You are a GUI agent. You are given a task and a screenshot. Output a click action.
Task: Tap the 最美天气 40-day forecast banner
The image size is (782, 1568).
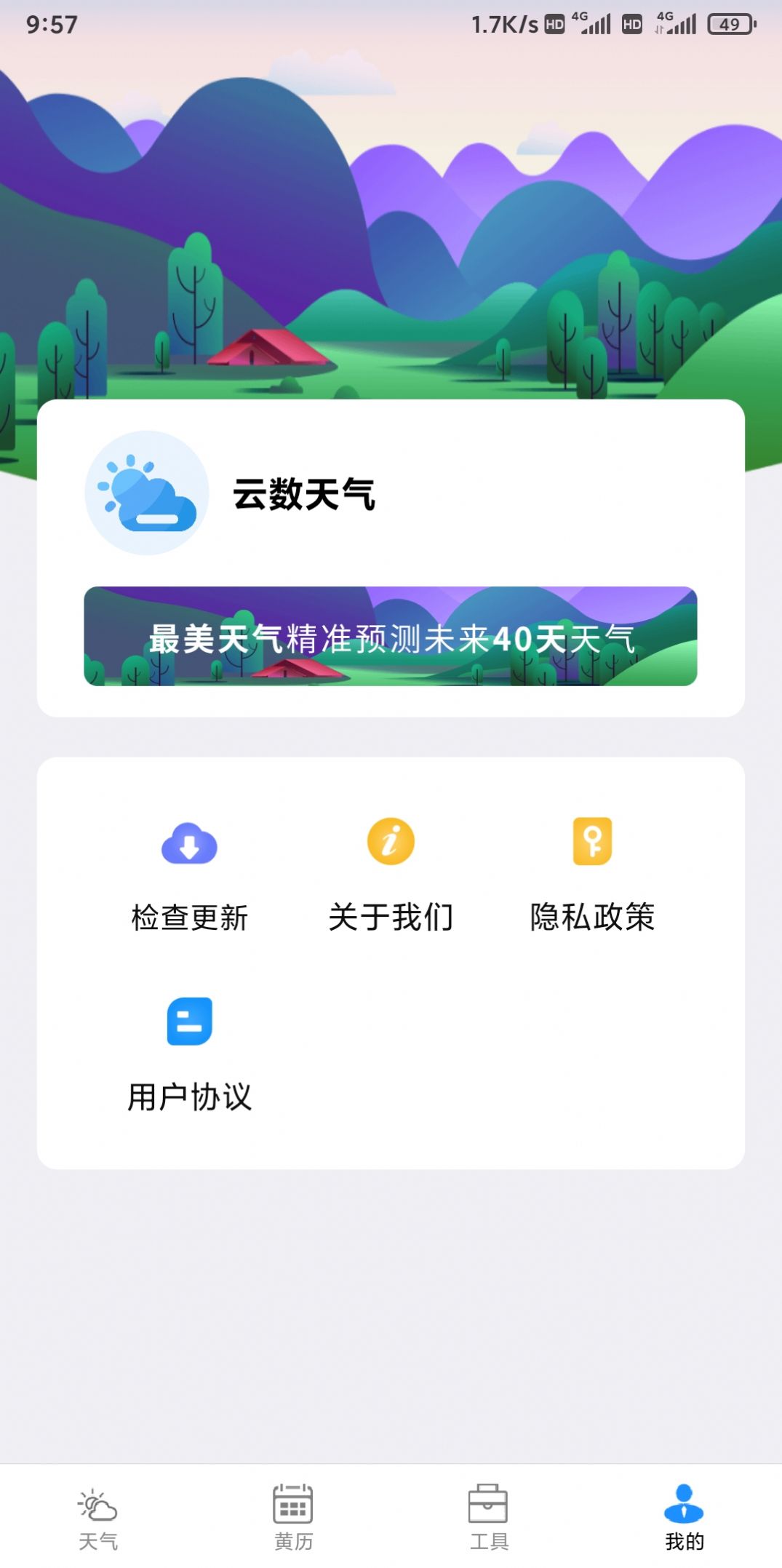pos(391,636)
